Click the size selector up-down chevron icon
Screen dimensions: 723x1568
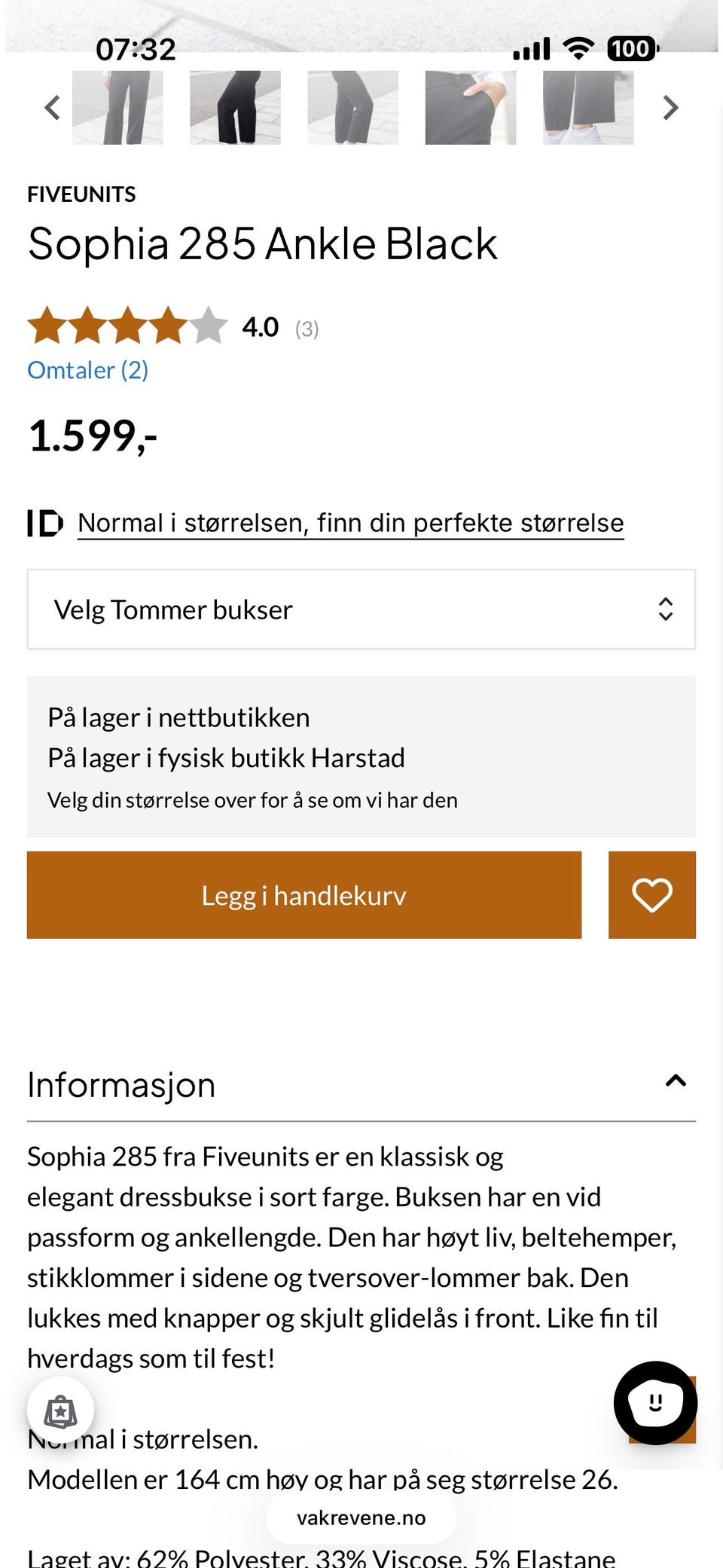[666, 610]
